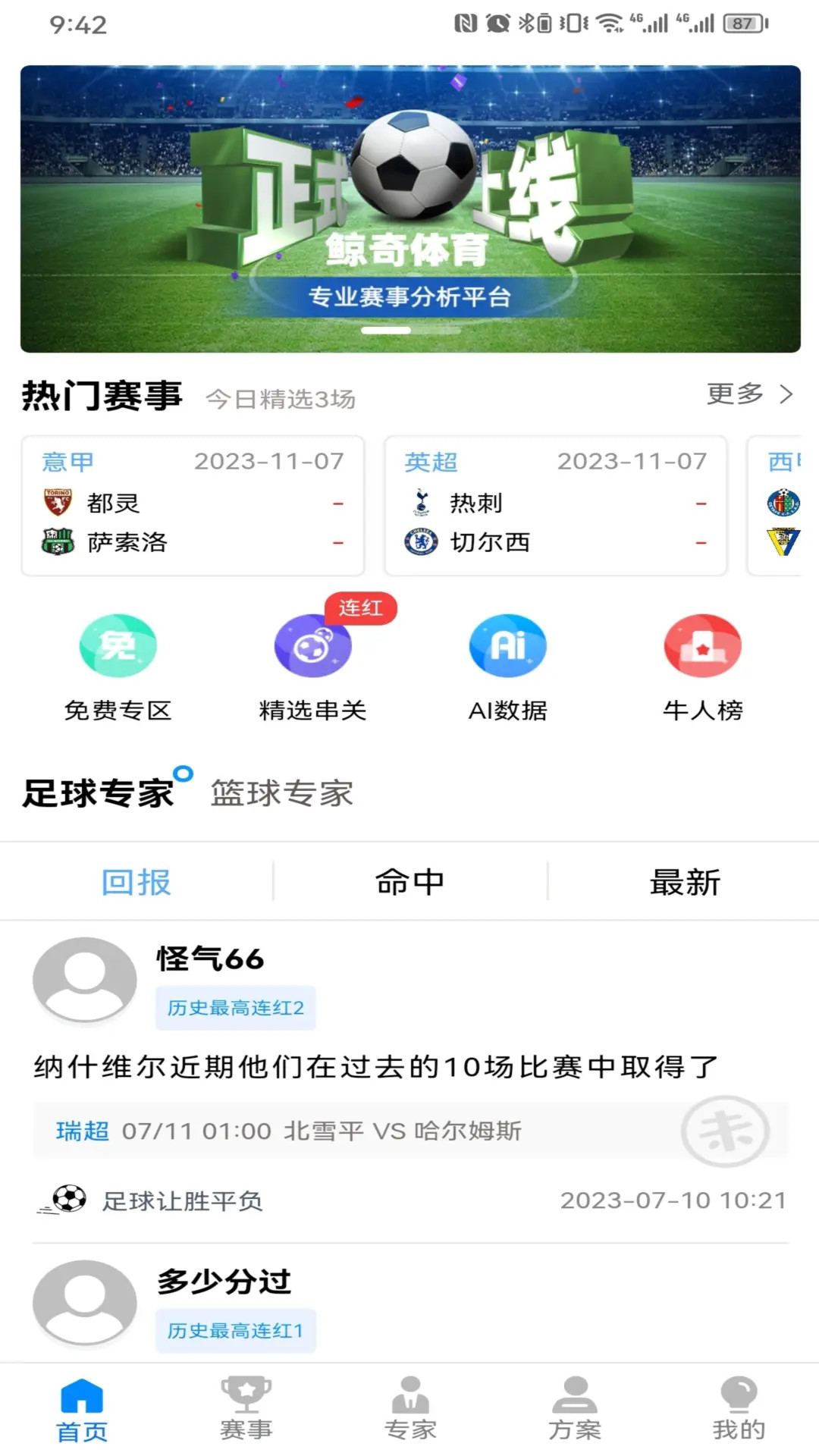Open the 精选串关 feature icon
The height and width of the screenshot is (1456, 819).
pyautogui.click(x=312, y=645)
